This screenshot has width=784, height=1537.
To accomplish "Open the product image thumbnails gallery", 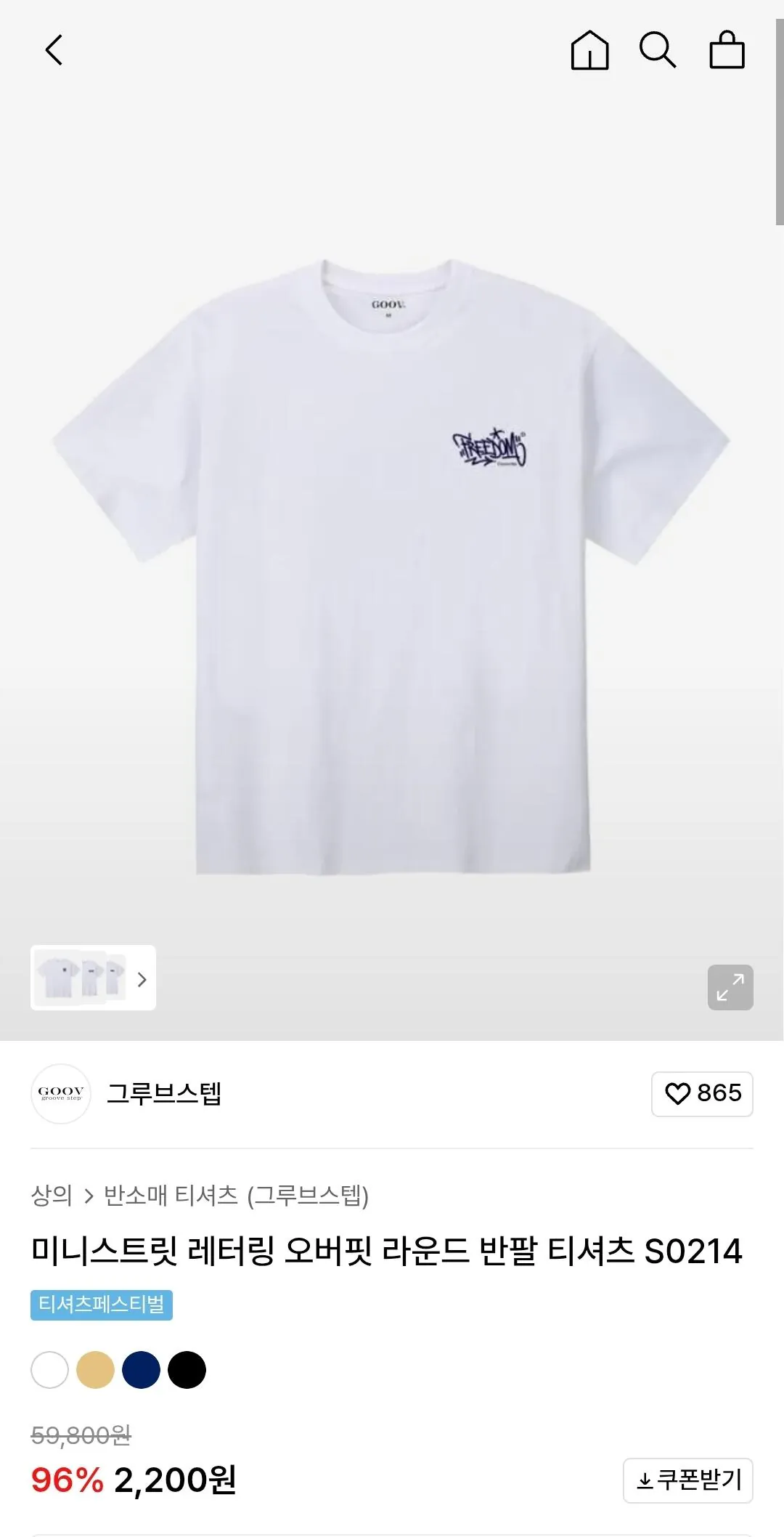I will (93, 978).
